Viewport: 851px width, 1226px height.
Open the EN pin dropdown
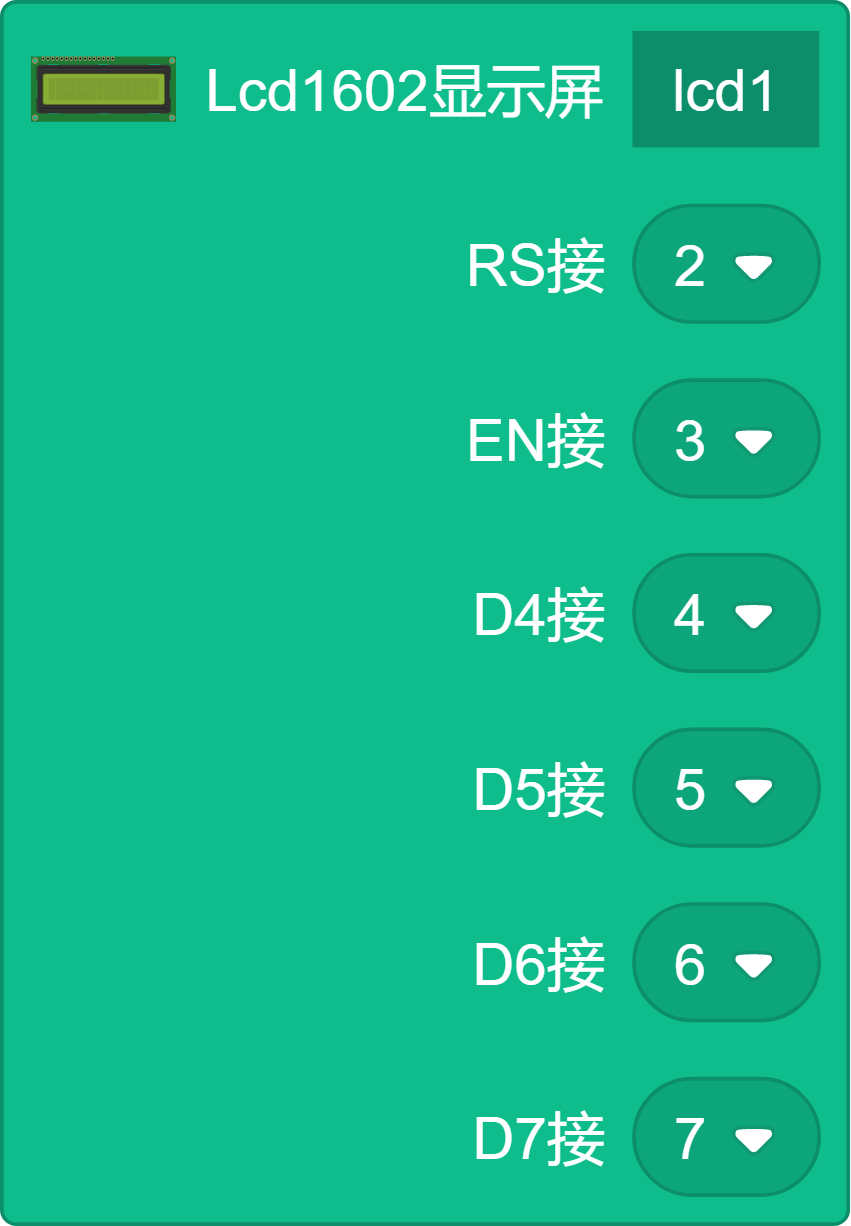pyautogui.click(x=726, y=439)
